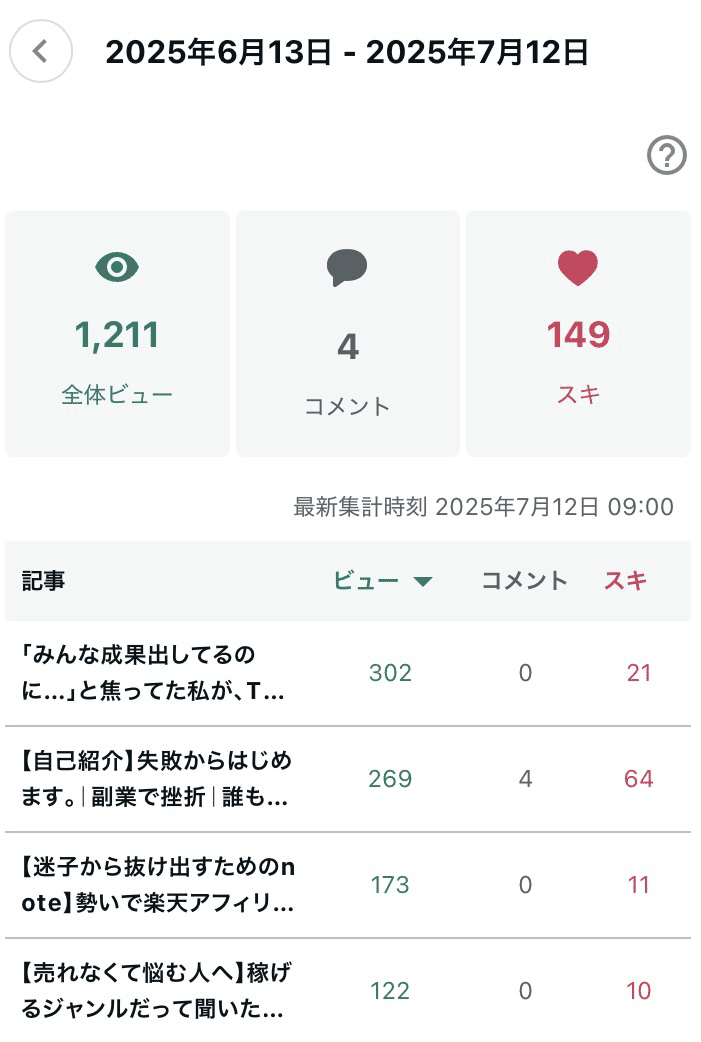The width and height of the screenshot is (701, 1042).
Task: Go back with the left arrow button
Action: tap(41, 52)
